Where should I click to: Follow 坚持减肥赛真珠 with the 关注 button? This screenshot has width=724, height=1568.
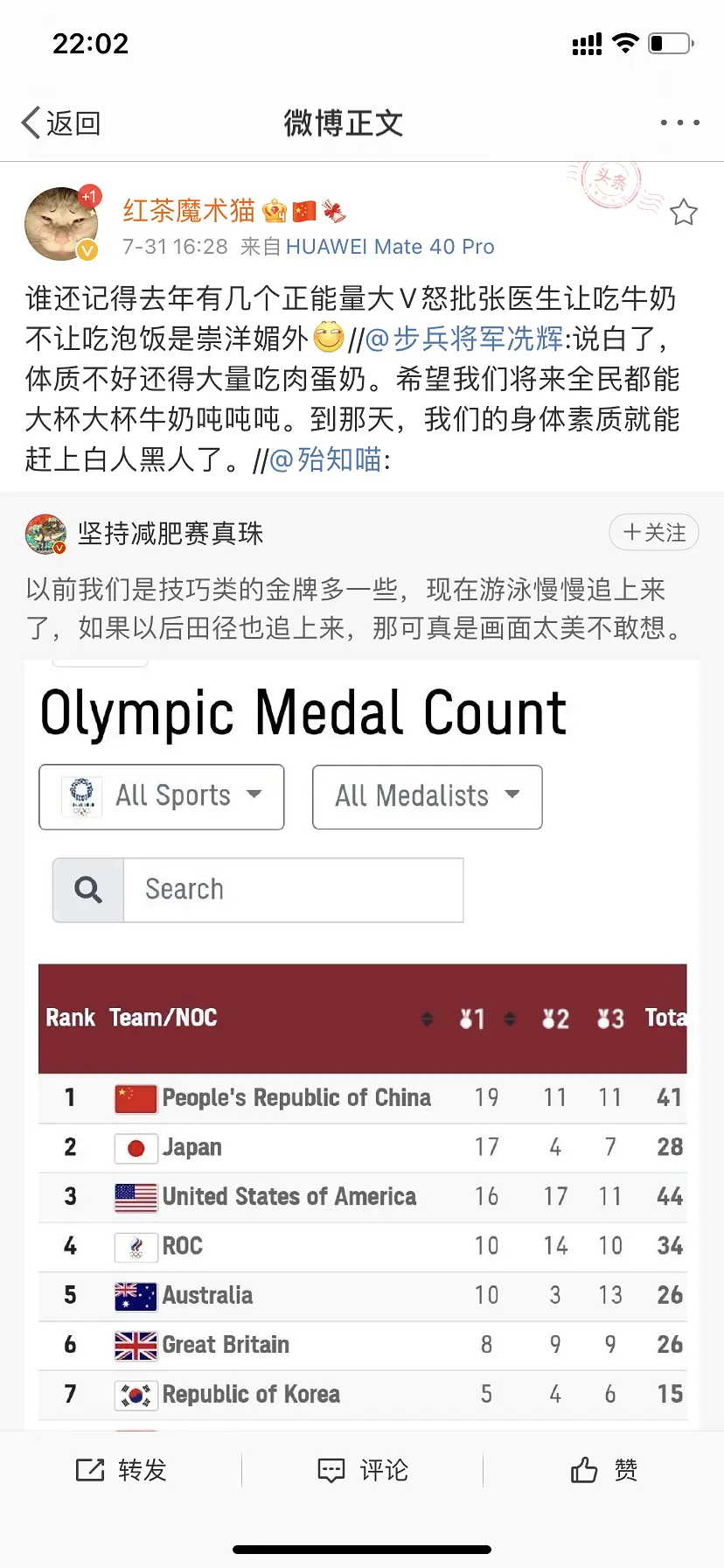click(x=653, y=532)
